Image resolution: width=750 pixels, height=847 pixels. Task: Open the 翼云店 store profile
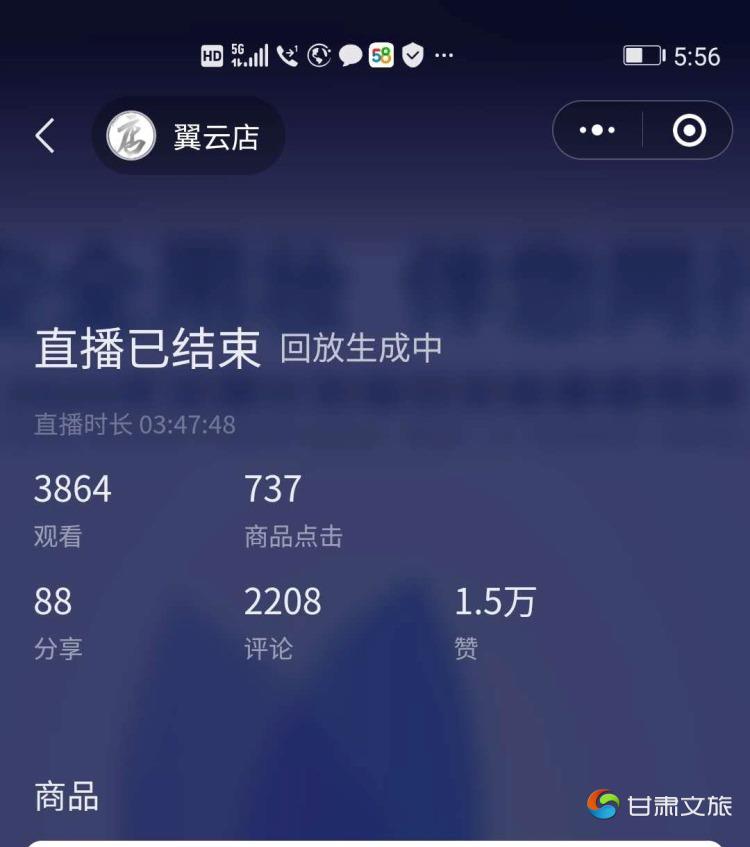[x=188, y=136]
